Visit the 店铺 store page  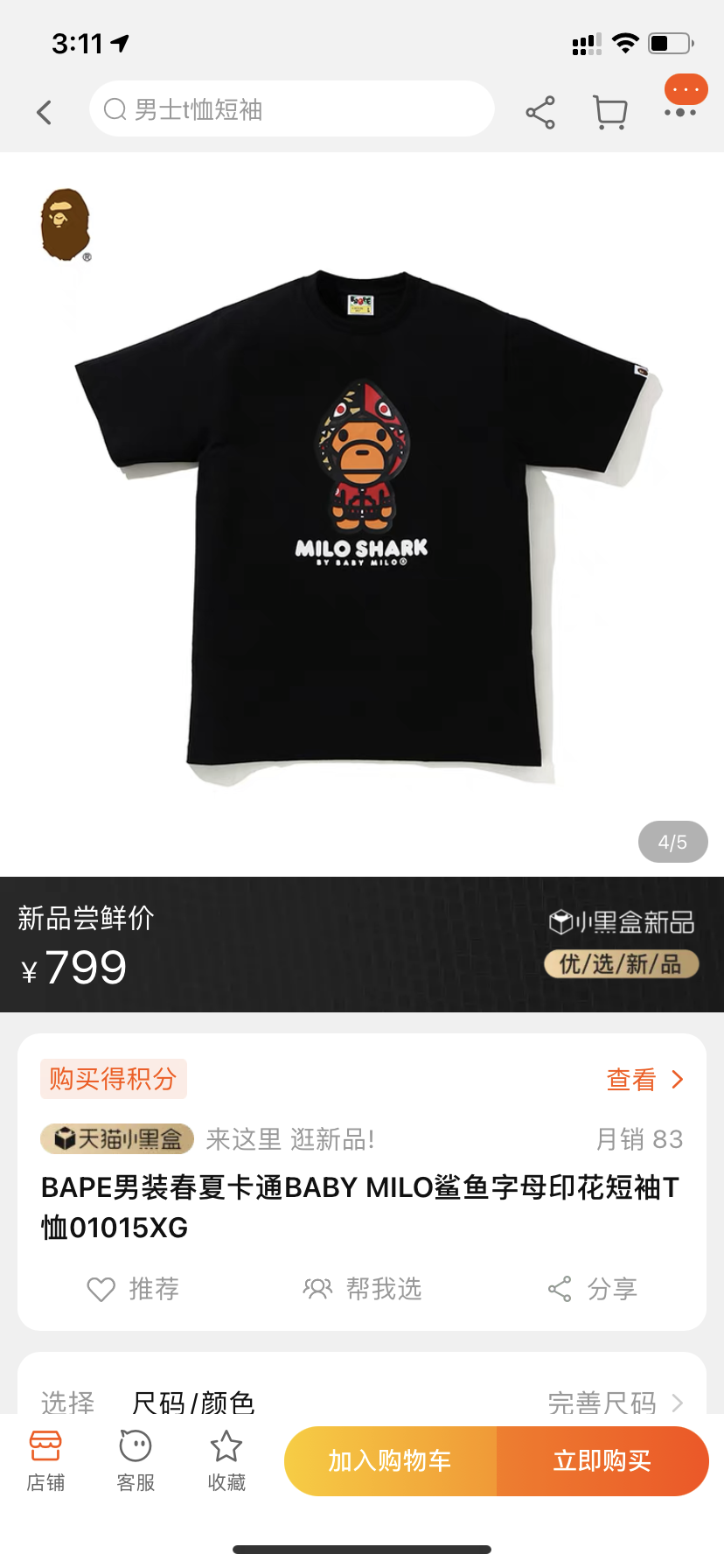click(x=45, y=1460)
